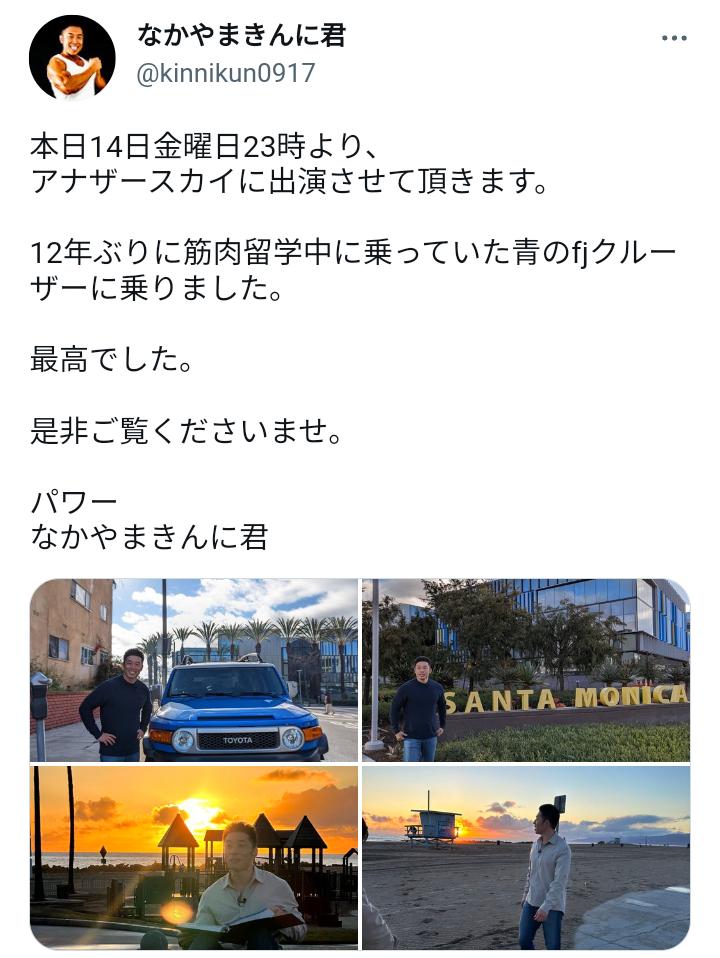This screenshot has height=958, width=720.
Task: Open the @kinnikun0917 account name
Action: 225,73
